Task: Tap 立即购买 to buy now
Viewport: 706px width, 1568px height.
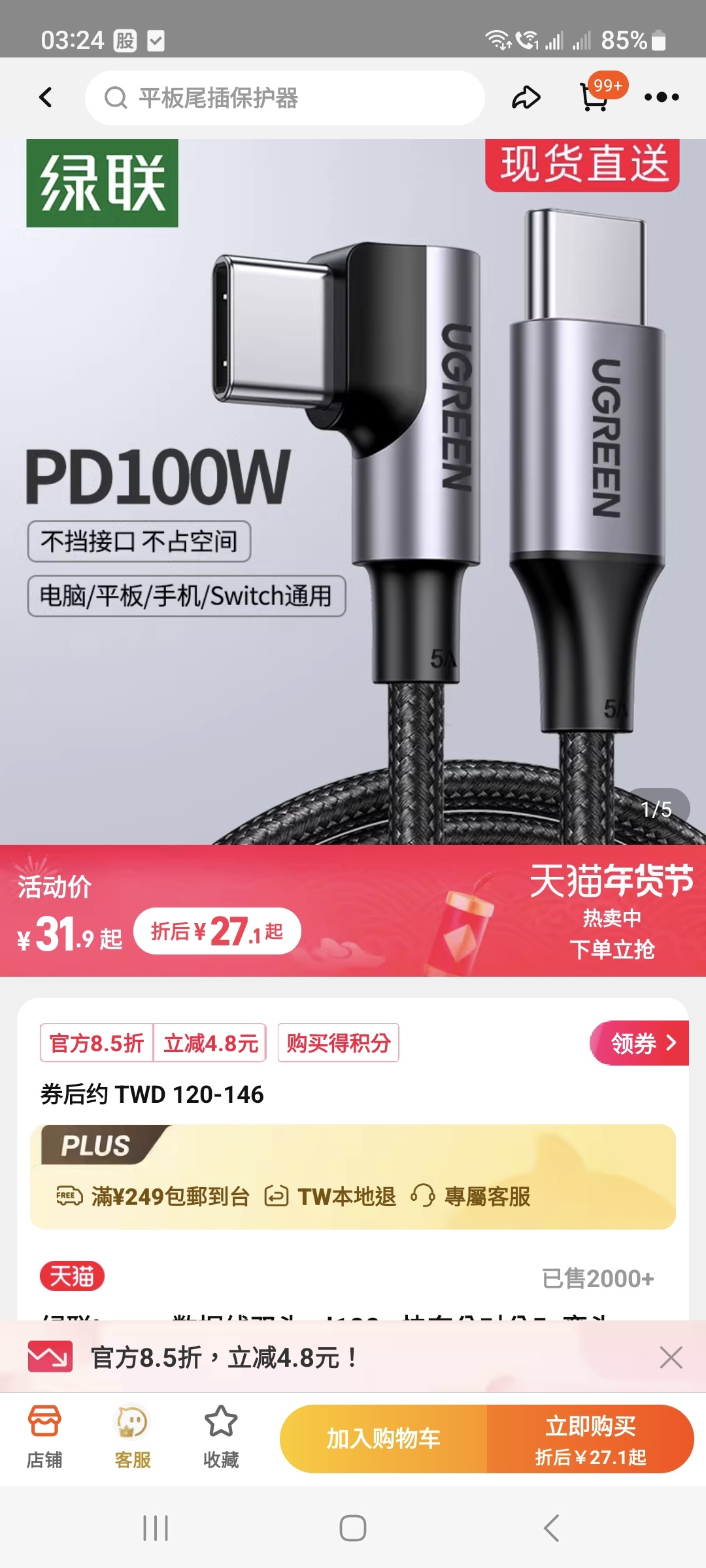Action: pyautogui.click(x=590, y=1439)
